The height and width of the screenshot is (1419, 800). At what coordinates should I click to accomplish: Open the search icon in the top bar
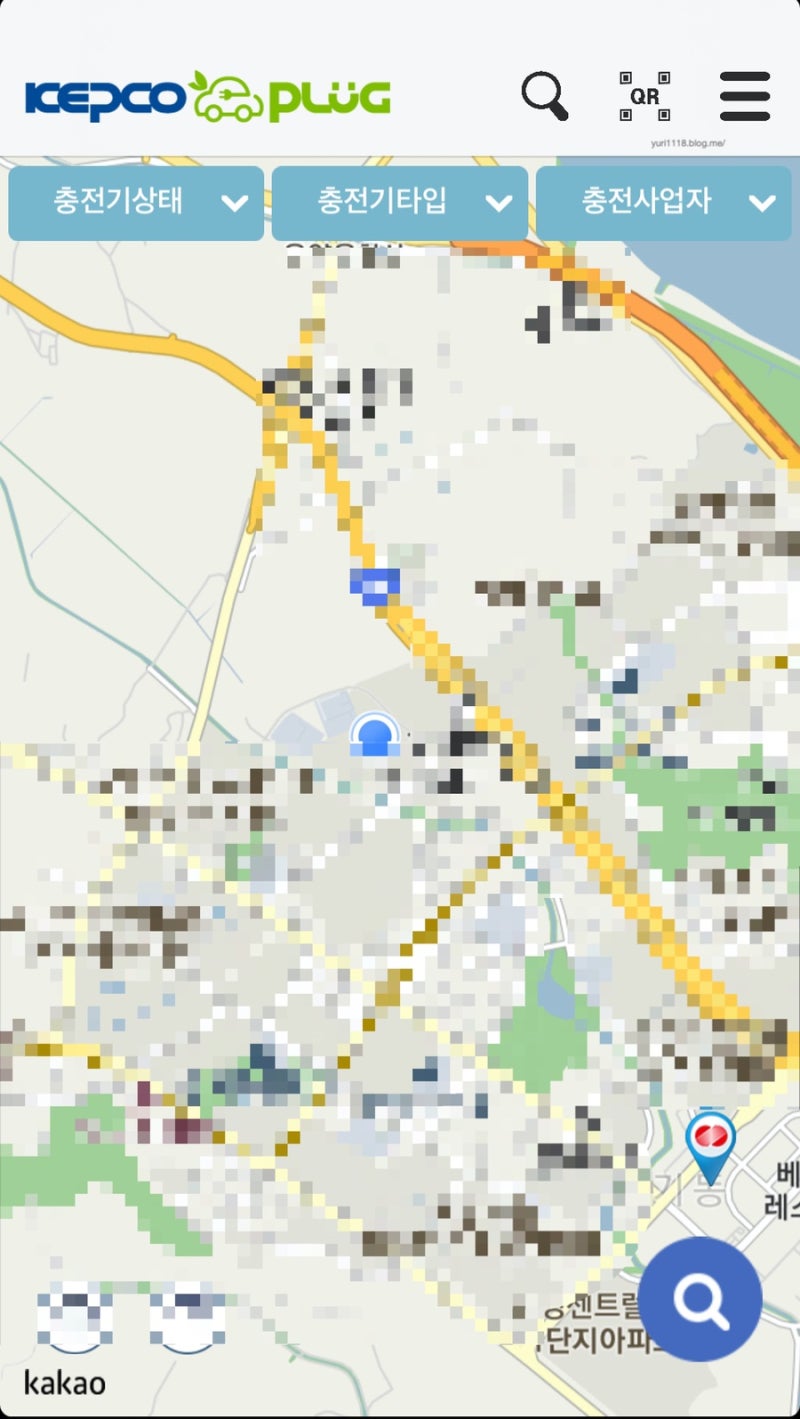point(545,94)
